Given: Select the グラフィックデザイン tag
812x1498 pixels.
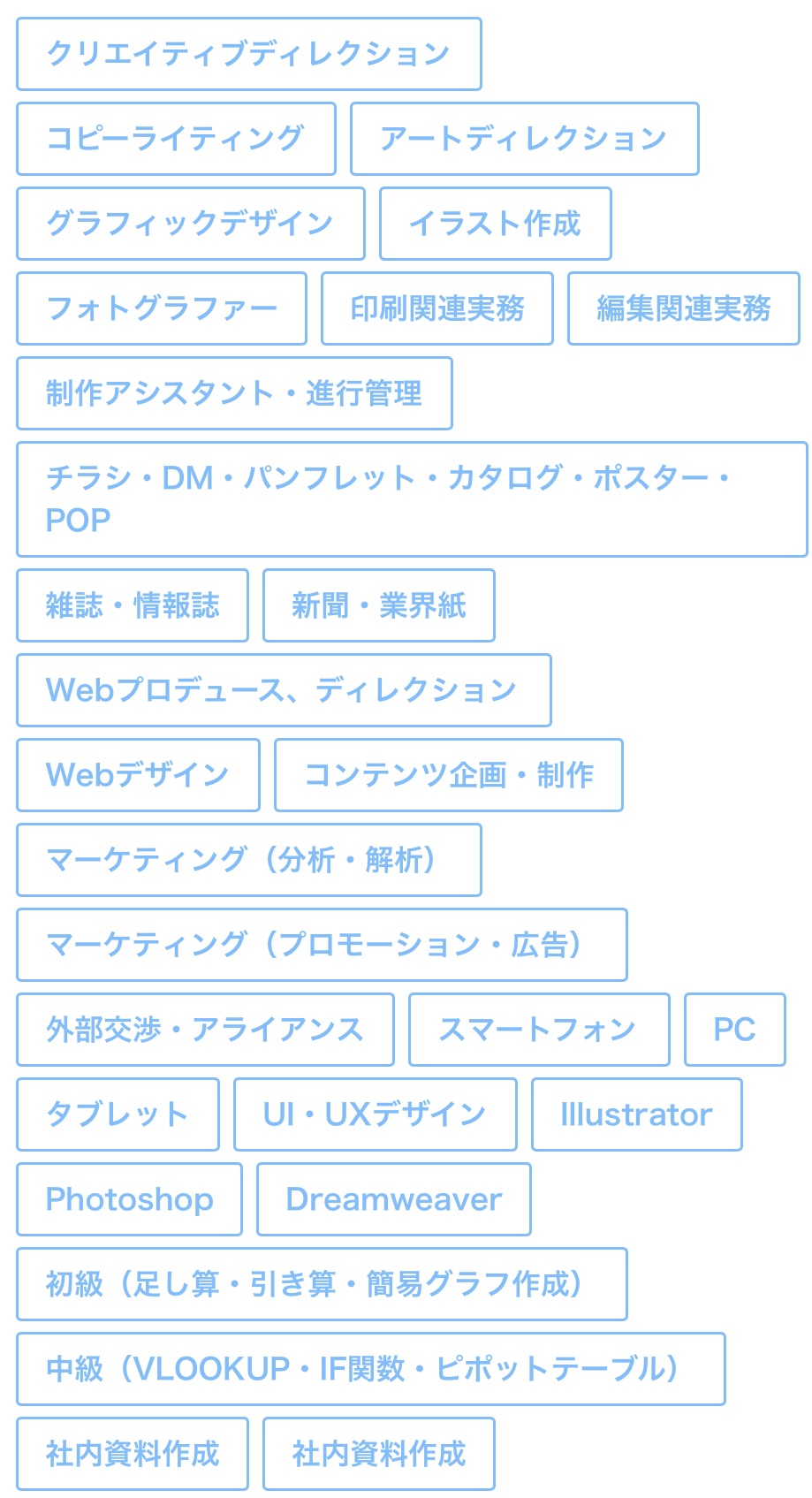Looking at the screenshot, I should [190, 224].
